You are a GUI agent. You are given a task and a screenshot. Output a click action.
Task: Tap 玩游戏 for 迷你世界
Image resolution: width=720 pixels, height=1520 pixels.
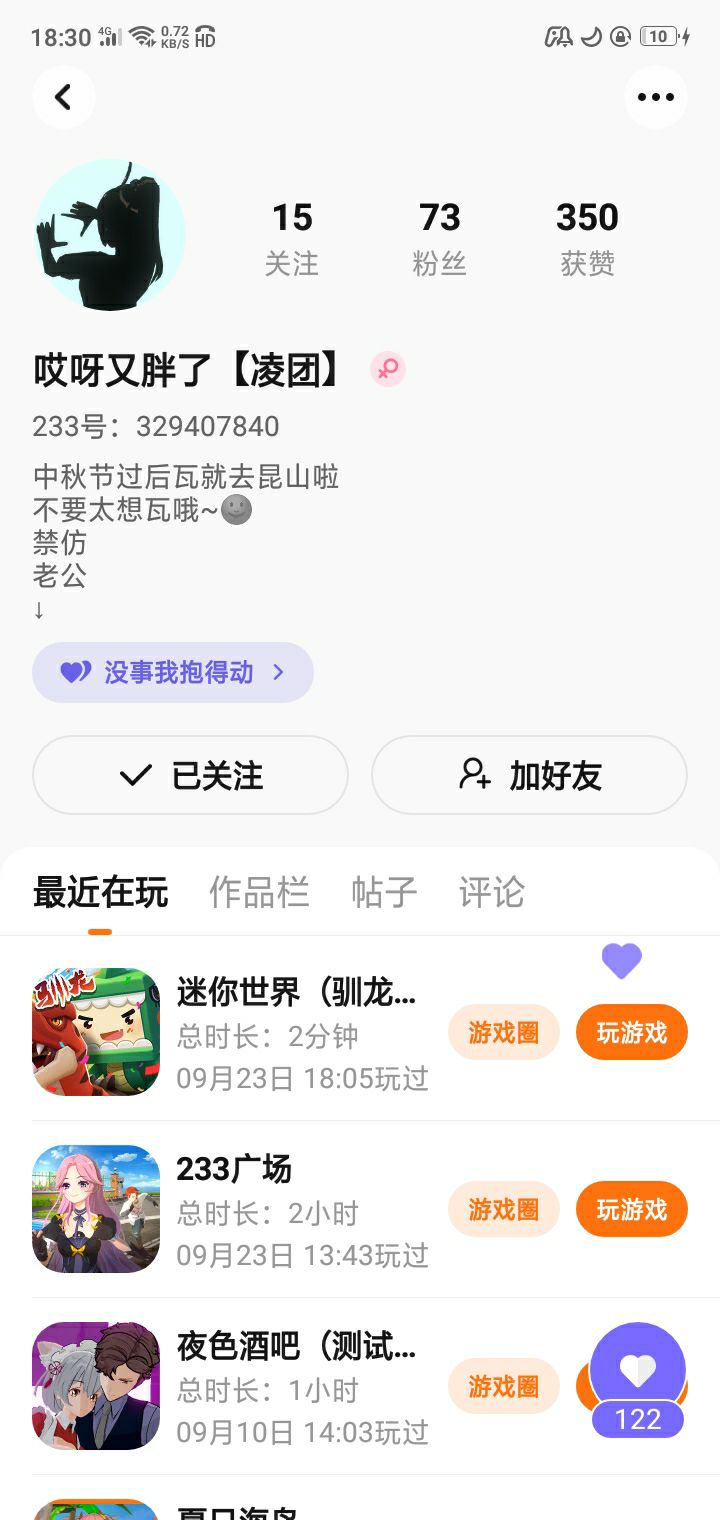click(x=631, y=1032)
